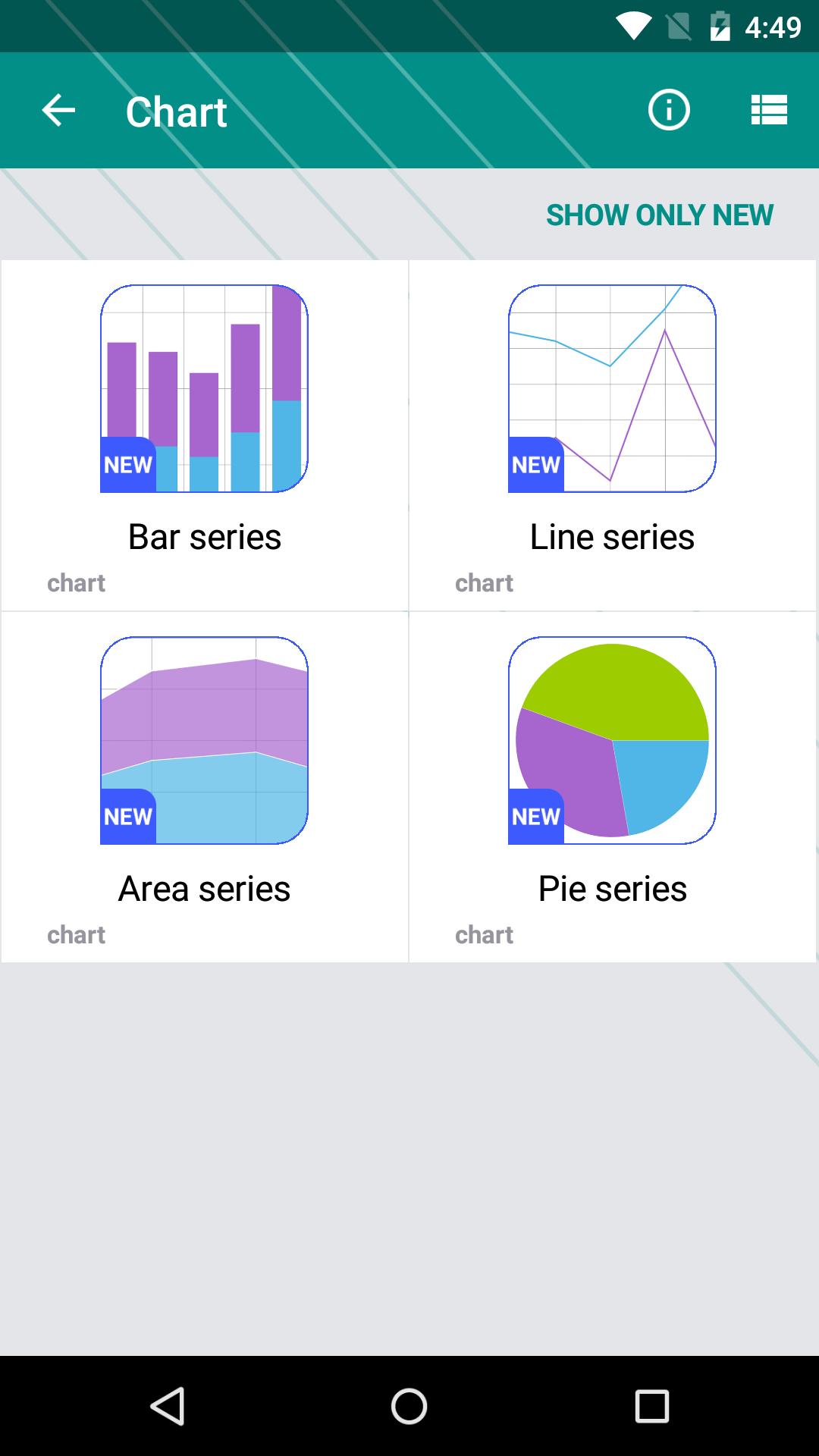Image resolution: width=819 pixels, height=1456 pixels.
Task: Tap the NEW badge on Pie series
Action: (535, 817)
